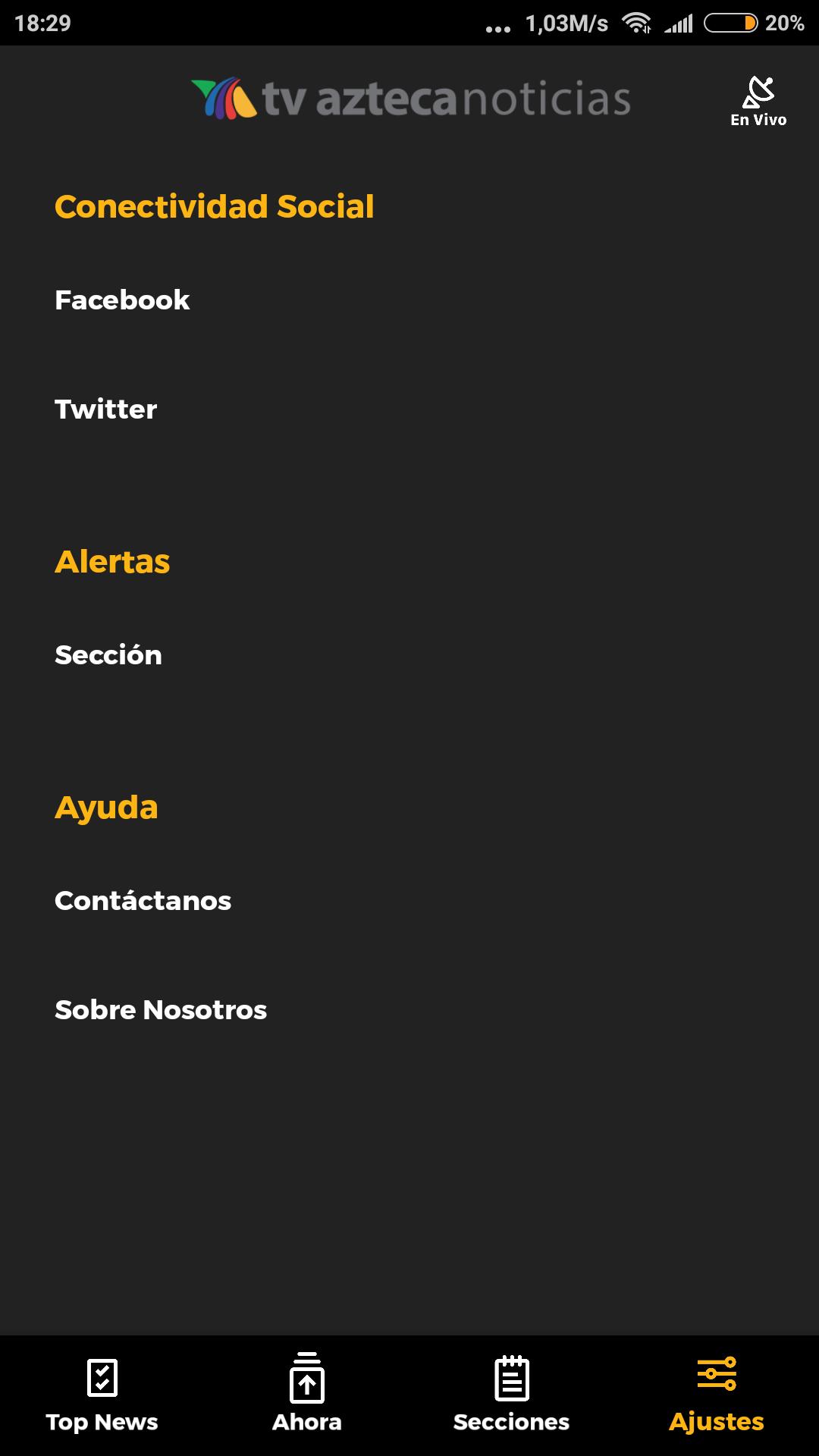Open Facebook connectivity setting

coord(409,300)
